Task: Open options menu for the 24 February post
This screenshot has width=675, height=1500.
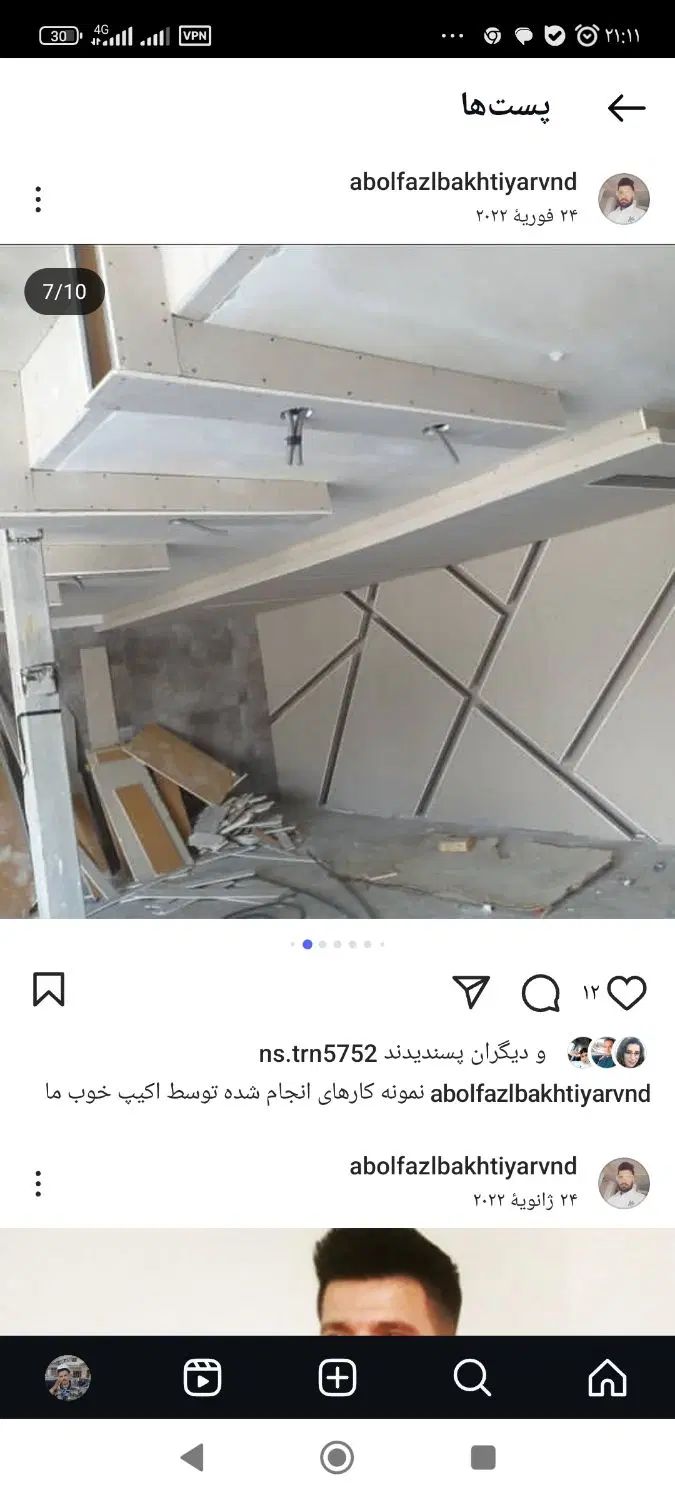Action: click(x=38, y=199)
